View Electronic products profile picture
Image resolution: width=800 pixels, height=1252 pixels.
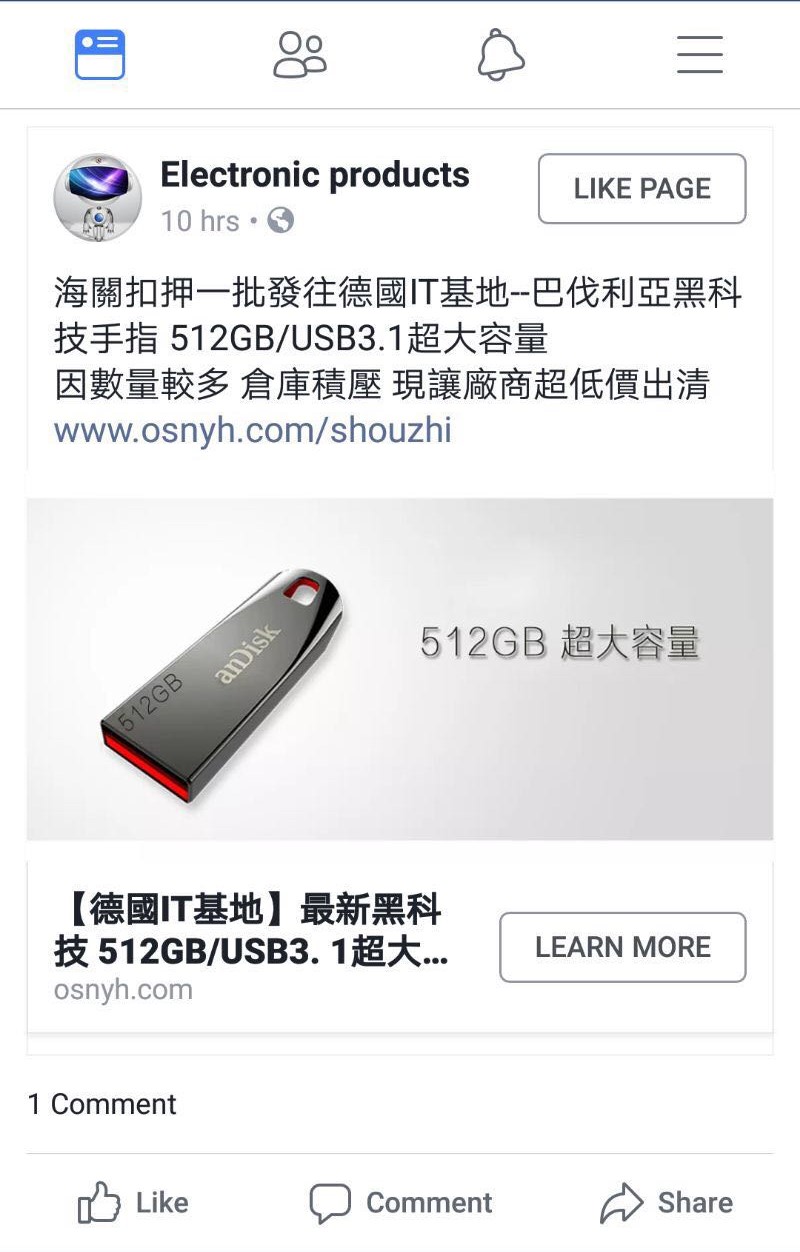[97, 197]
